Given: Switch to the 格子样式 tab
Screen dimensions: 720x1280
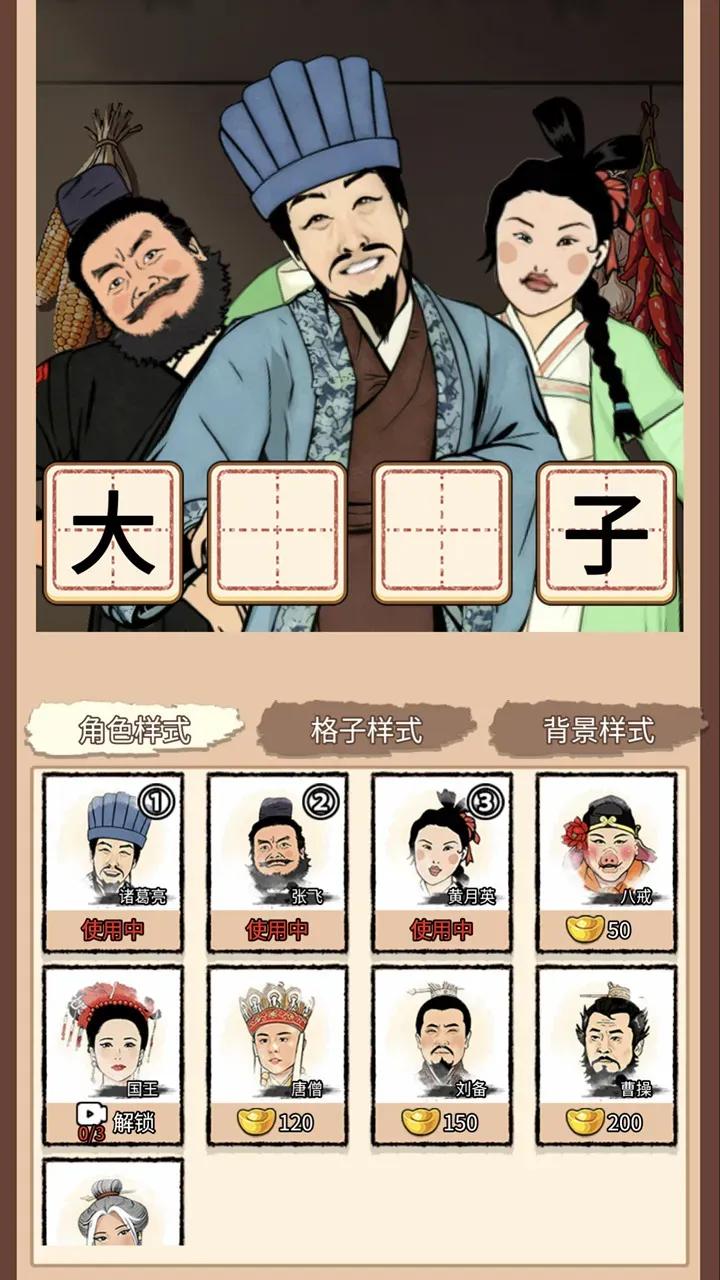Looking at the screenshot, I should click(x=366, y=730).
